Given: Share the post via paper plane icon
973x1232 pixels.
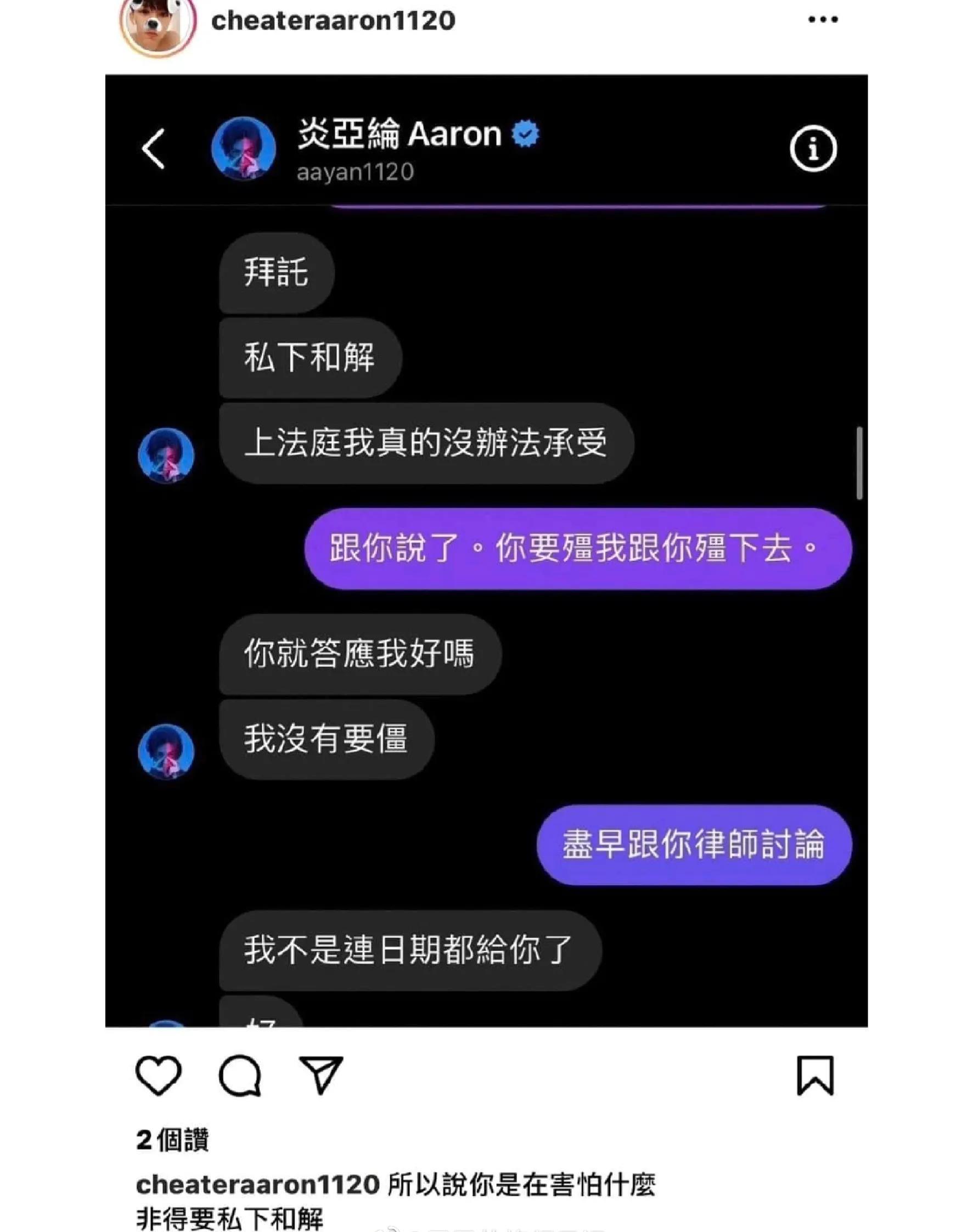Looking at the screenshot, I should (x=320, y=1075).
